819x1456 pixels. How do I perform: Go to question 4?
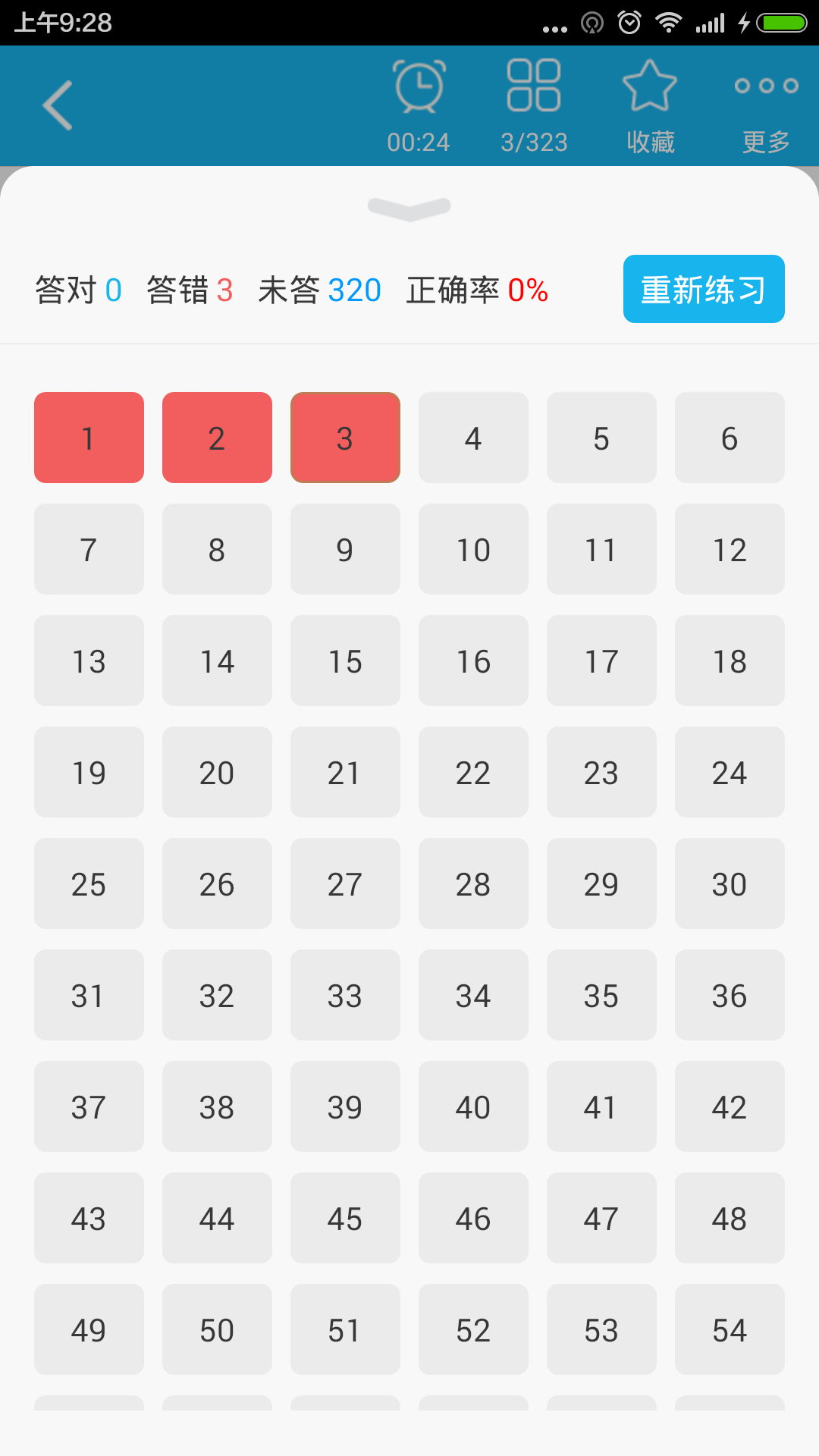[473, 438]
